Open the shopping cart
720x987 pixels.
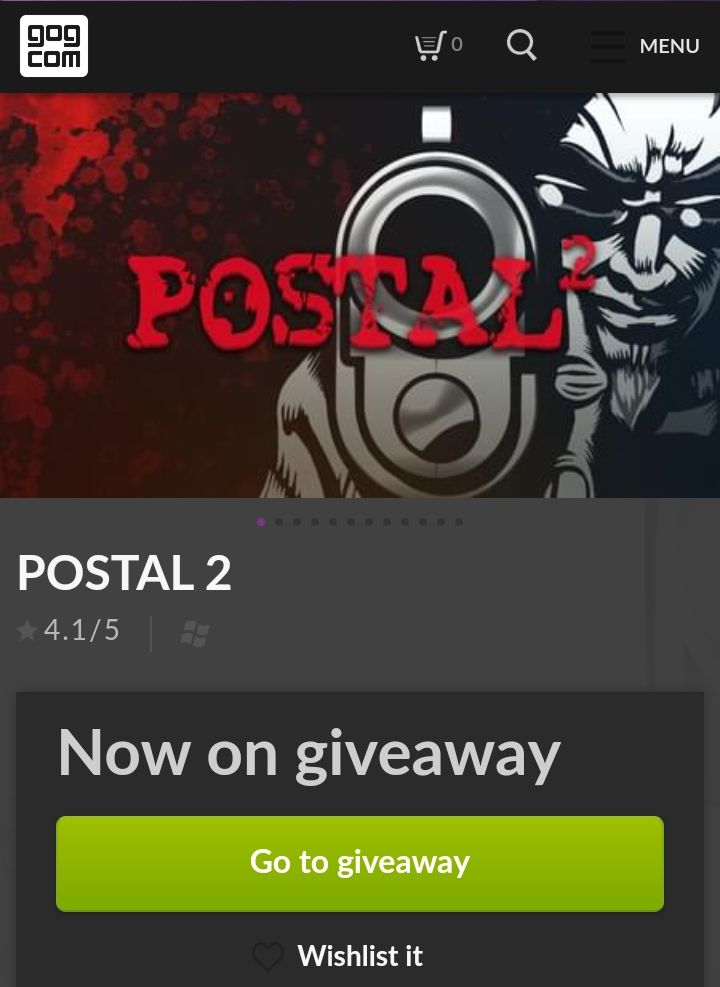(x=437, y=45)
